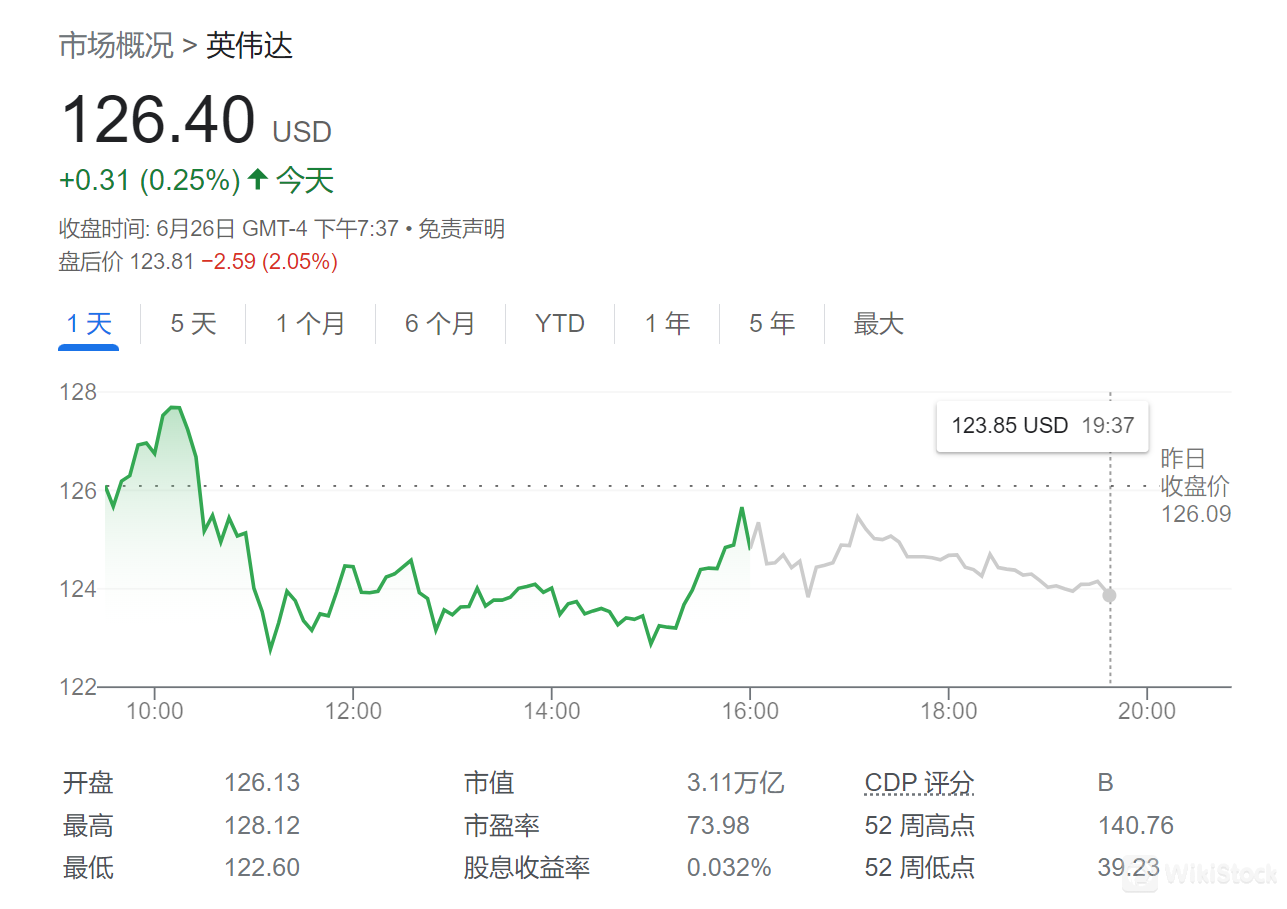Select the YTD chart range
This screenshot has height=909, width=1287.
pos(560,324)
